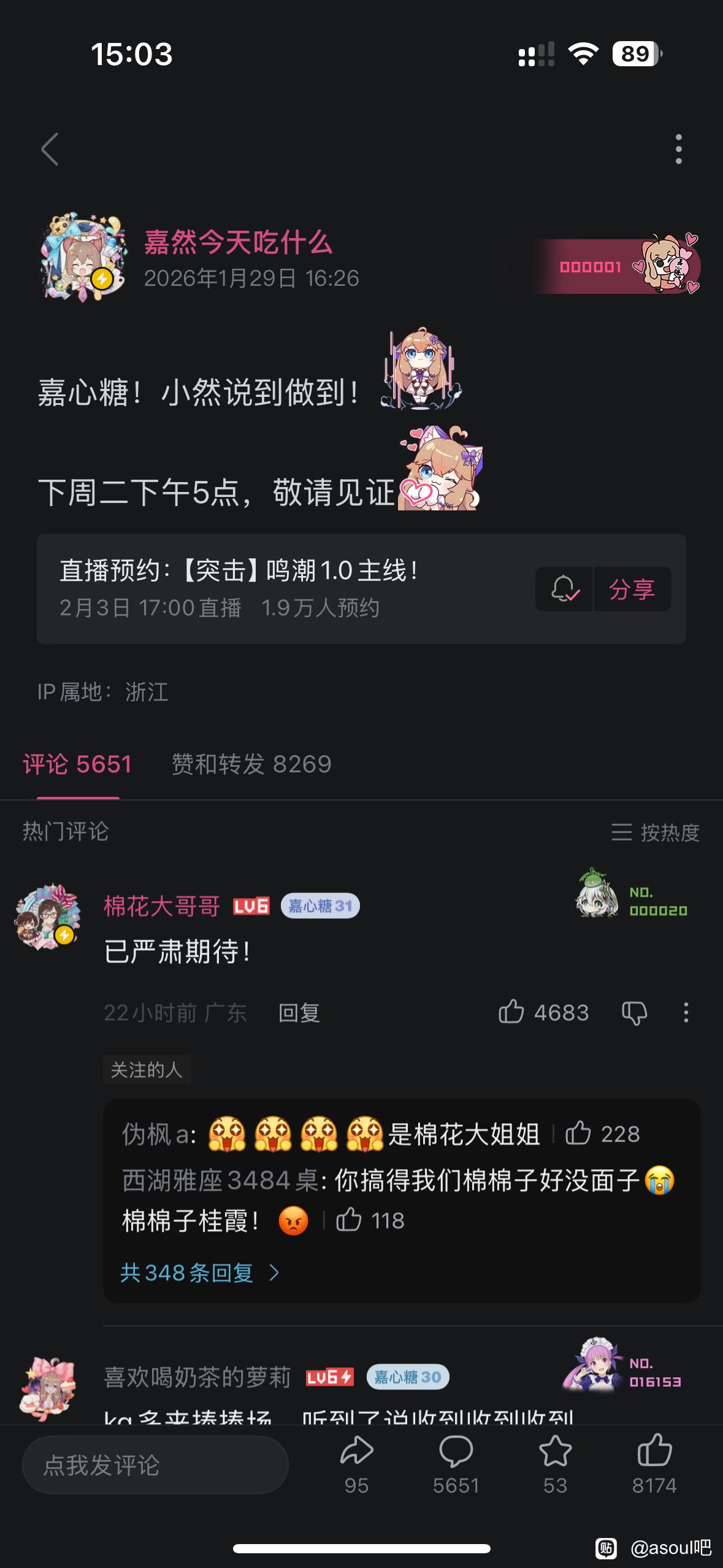Screen dimensions: 723x1568
Task: Tap 分享 on the livestream reservation card
Action: coord(632,589)
